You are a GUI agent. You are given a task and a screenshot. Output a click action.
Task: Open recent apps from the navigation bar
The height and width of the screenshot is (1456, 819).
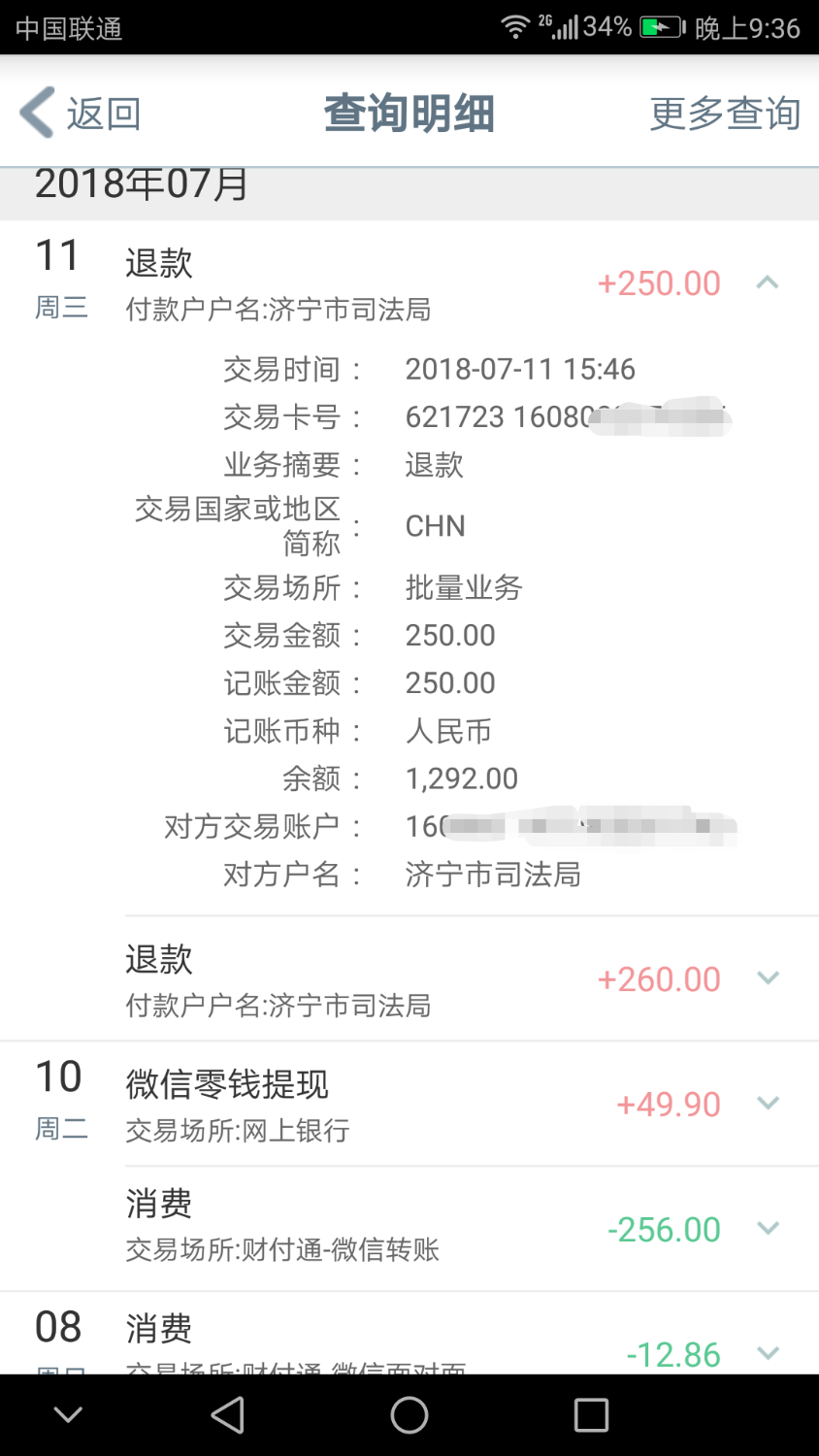coord(591,1415)
